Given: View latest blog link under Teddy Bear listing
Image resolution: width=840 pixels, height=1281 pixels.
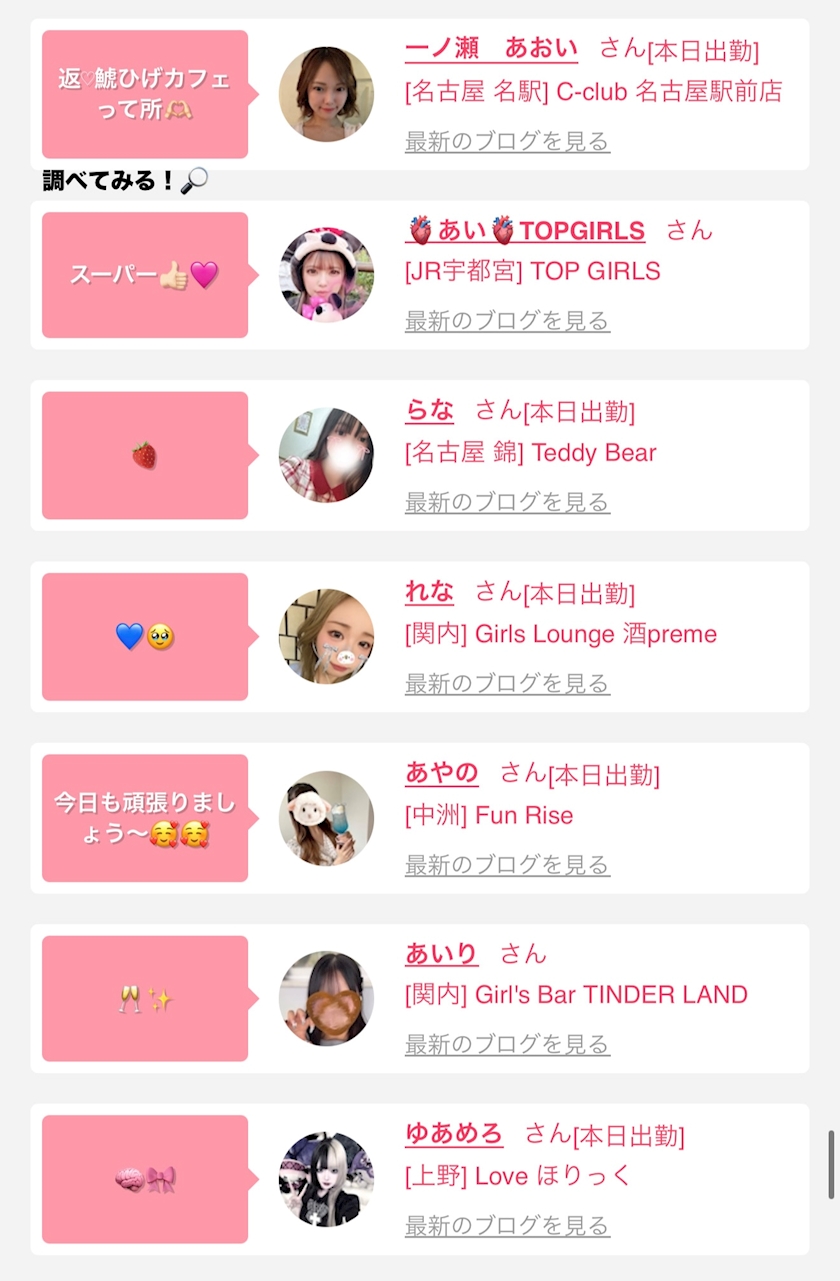Looking at the screenshot, I should click(507, 502).
